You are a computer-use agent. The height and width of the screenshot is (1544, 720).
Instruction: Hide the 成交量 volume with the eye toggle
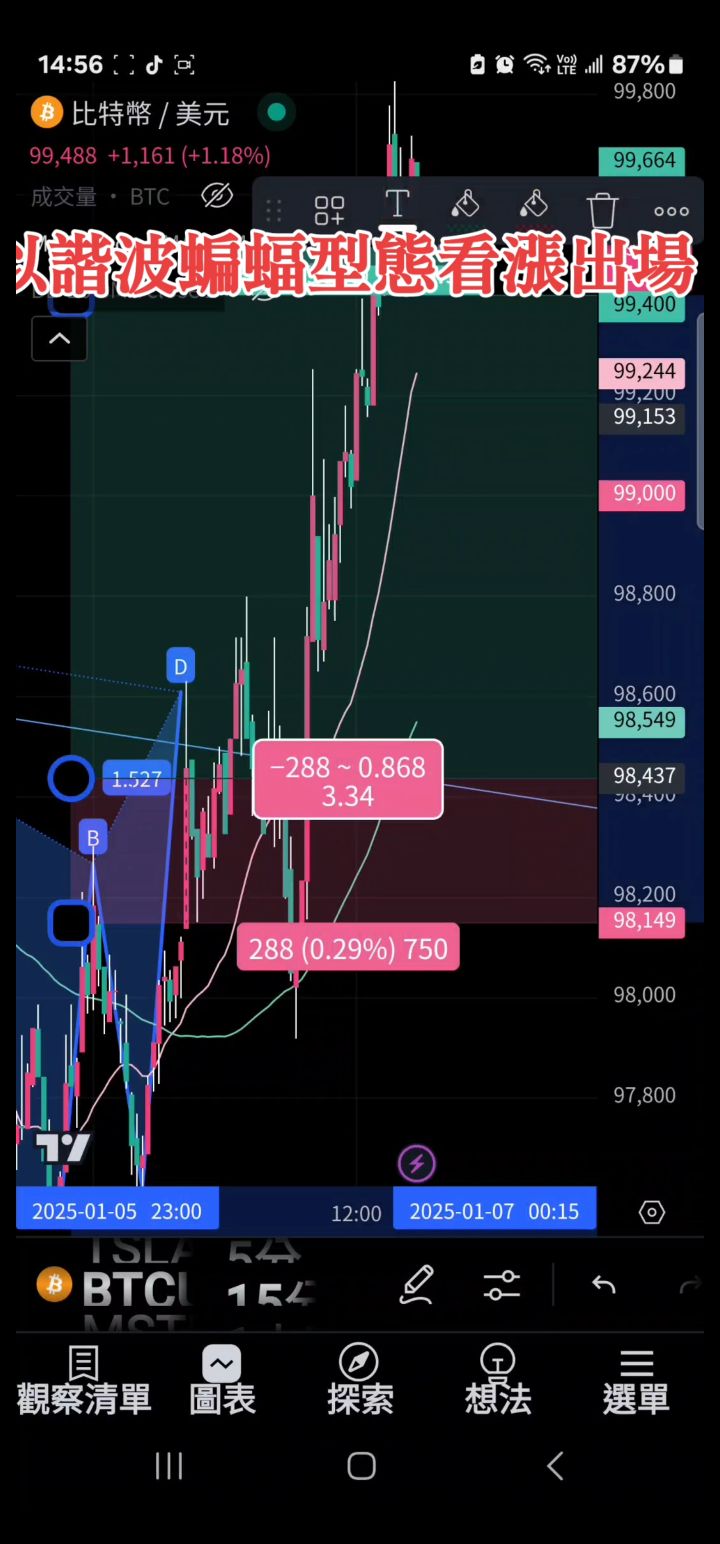click(217, 196)
